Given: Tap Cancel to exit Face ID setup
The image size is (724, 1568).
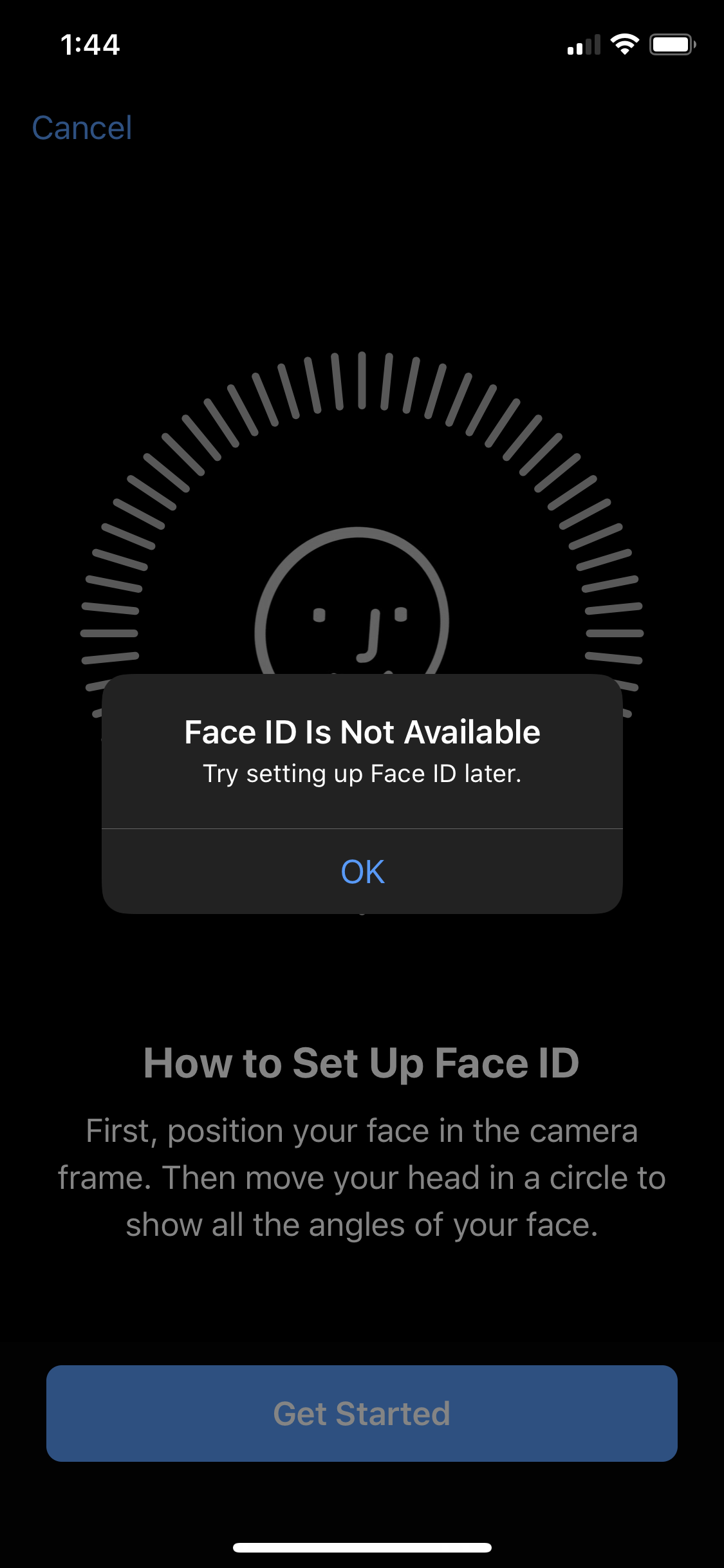Looking at the screenshot, I should click(82, 128).
